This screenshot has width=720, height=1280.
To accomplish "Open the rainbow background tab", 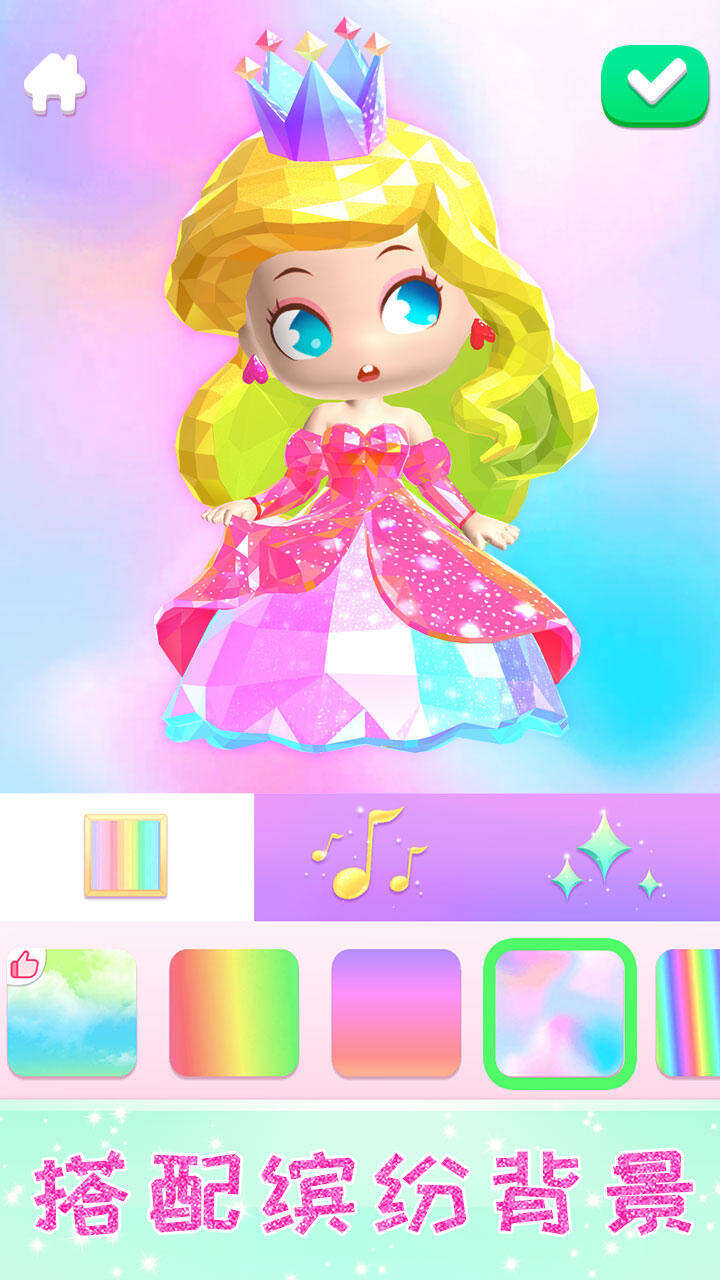I will tap(126, 856).
